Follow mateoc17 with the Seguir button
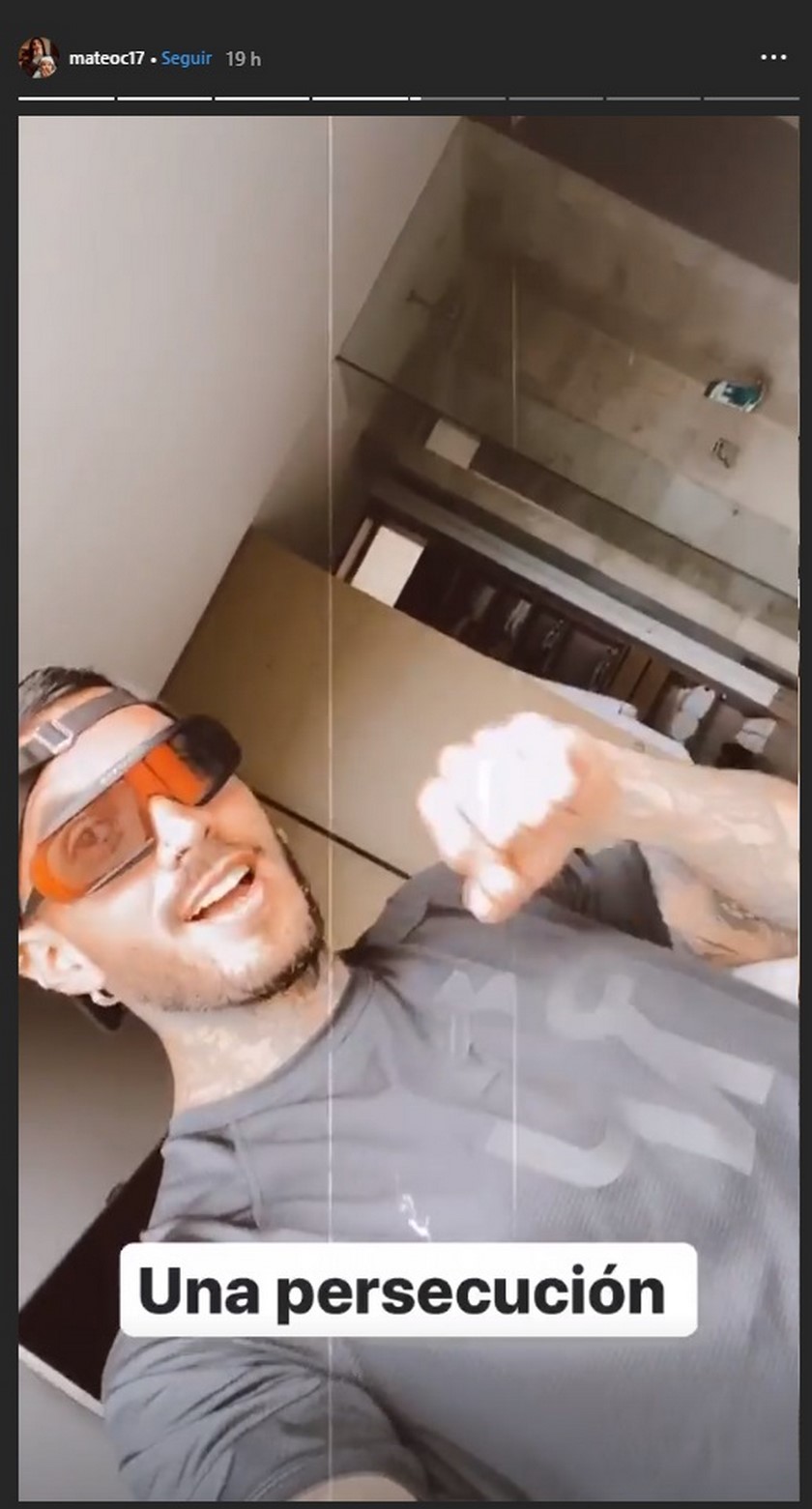This screenshot has height=1509, width=812. (x=186, y=59)
